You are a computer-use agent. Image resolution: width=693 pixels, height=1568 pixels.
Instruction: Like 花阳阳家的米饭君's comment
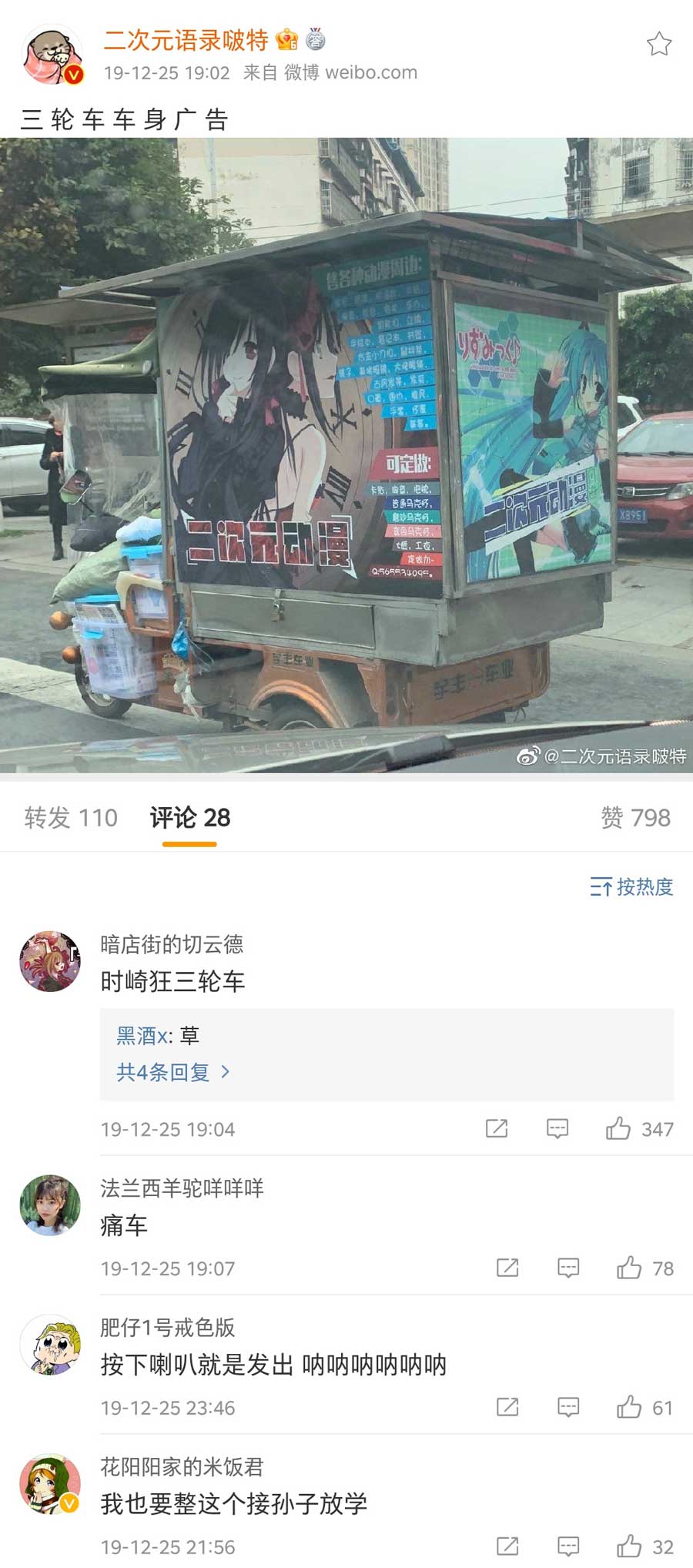pos(629,1546)
